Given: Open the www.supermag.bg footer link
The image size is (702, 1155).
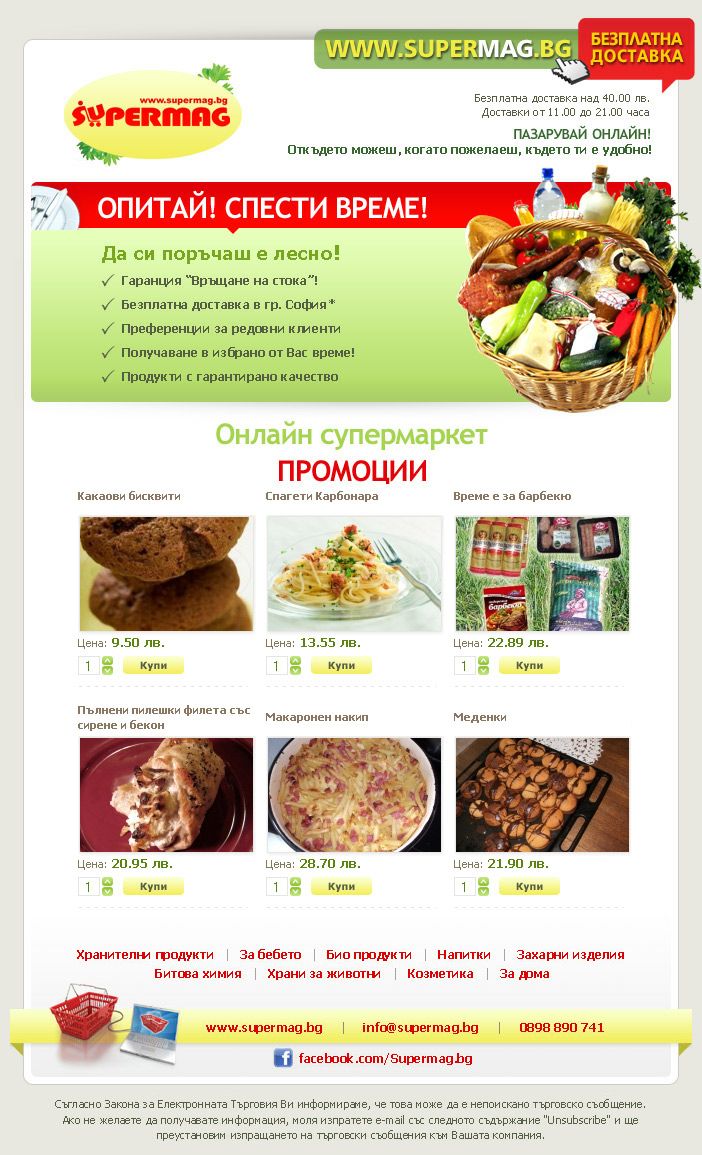Looking at the screenshot, I should [264, 1028].
